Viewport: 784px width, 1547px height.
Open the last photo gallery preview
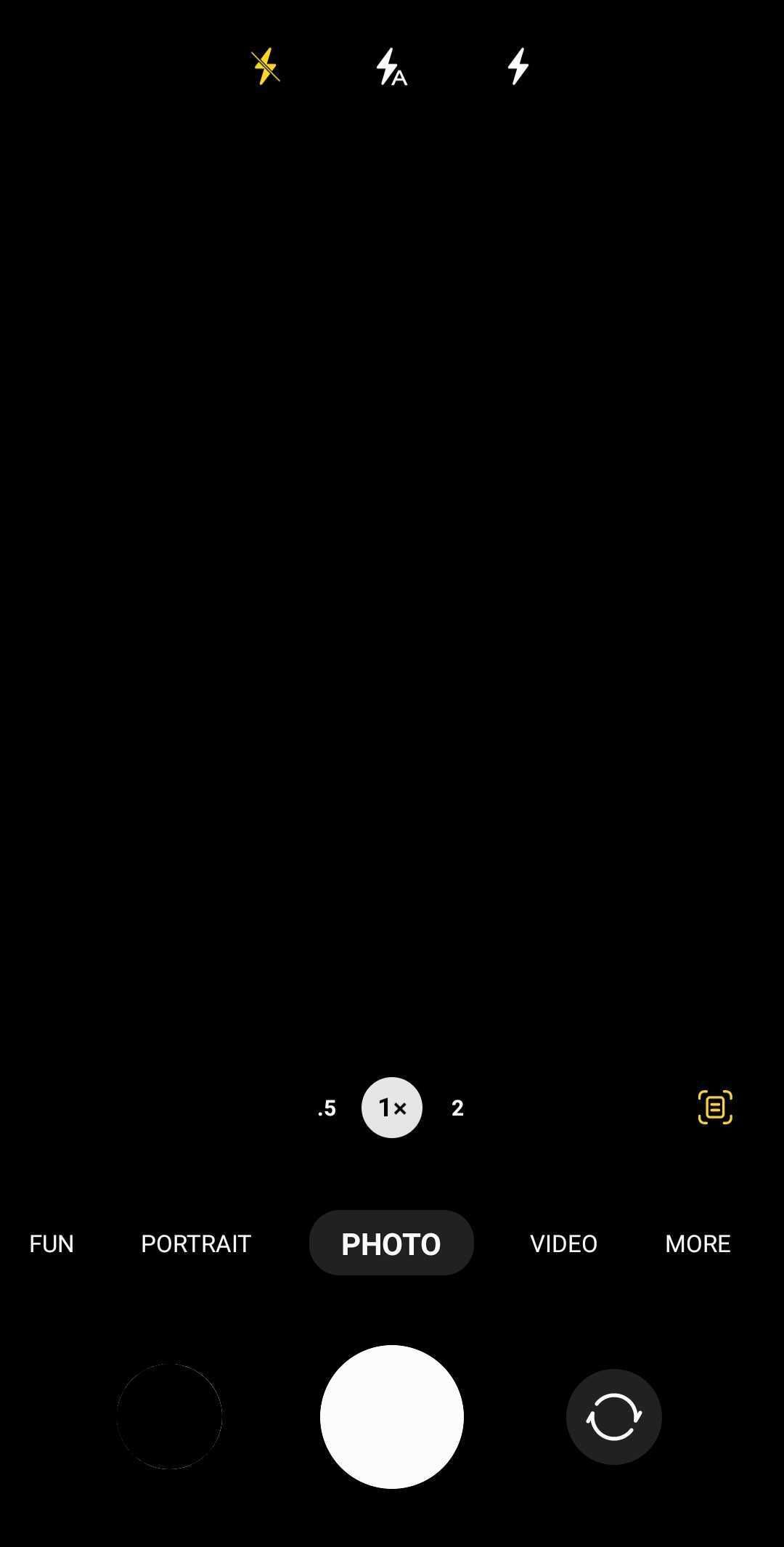[169, 1417]
